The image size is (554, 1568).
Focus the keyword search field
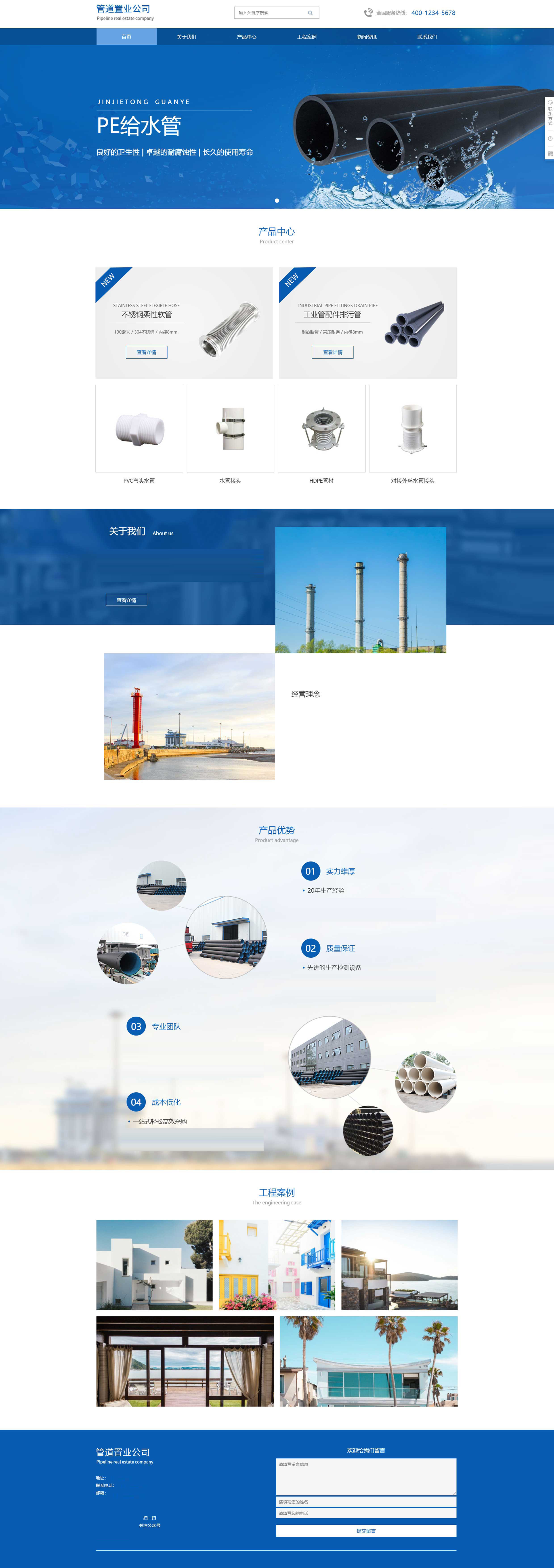(x=270, y=13)
